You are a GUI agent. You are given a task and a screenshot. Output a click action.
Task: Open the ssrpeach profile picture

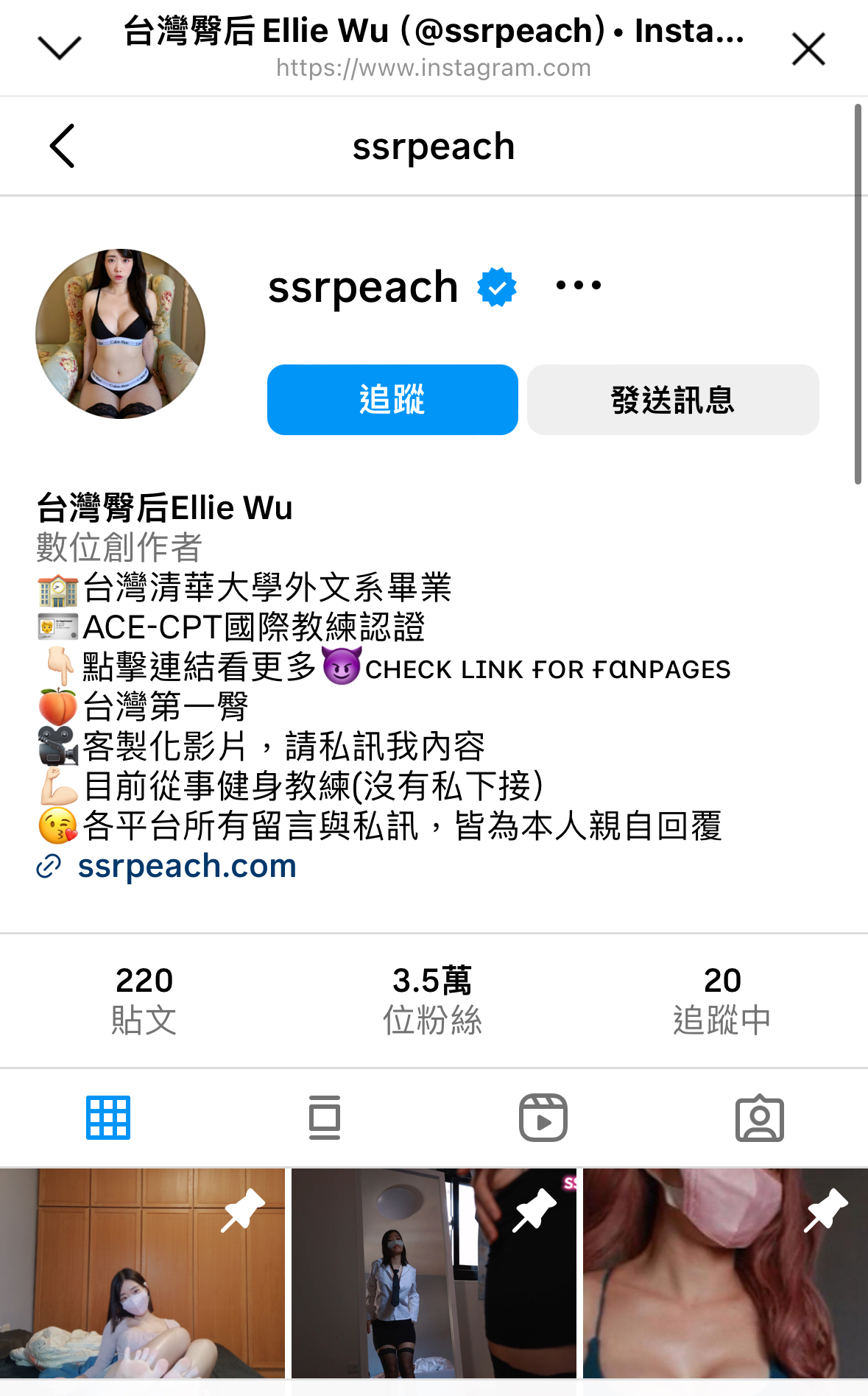(120, 334)
